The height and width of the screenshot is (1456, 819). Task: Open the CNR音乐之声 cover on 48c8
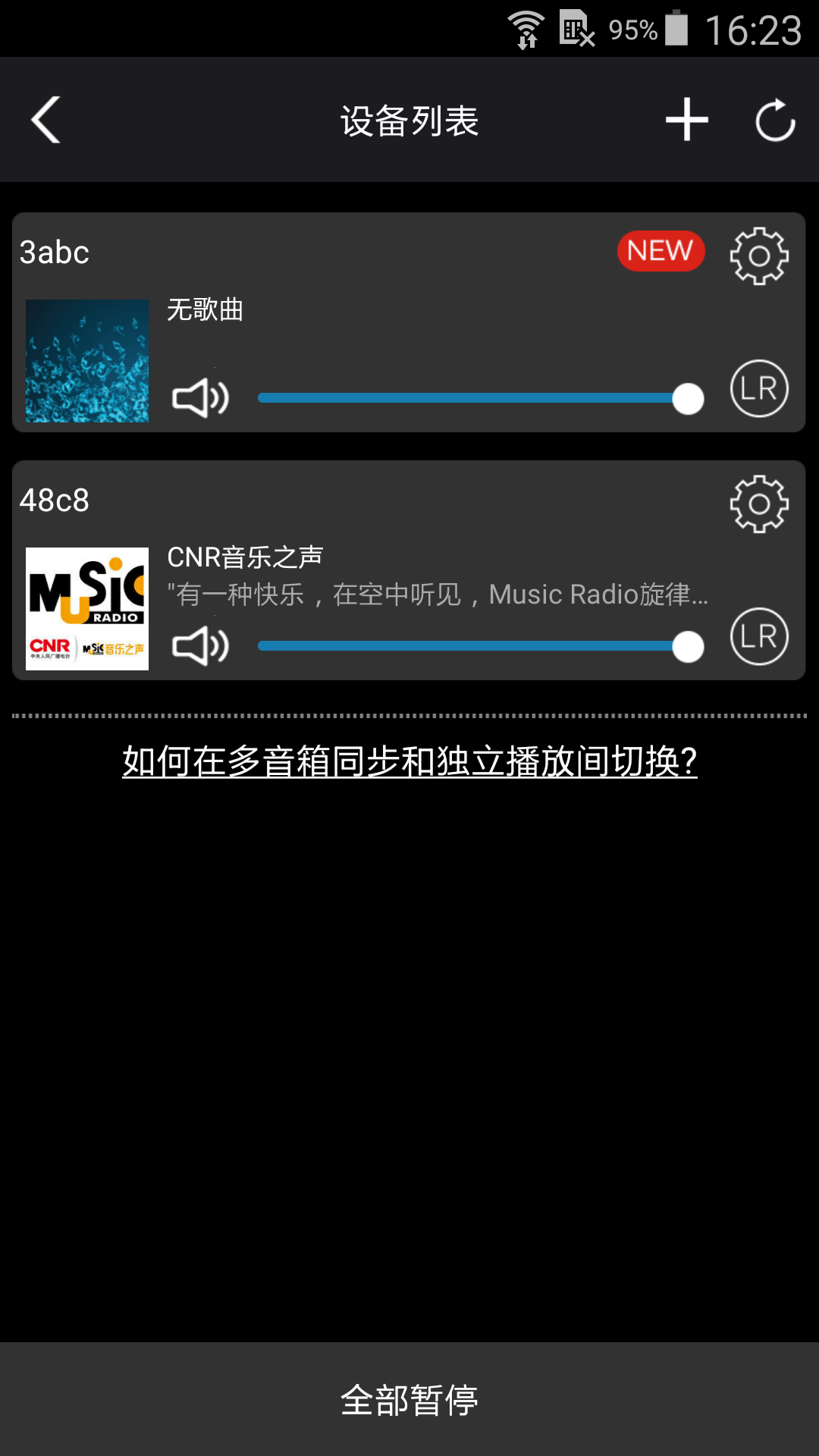(x=87, y=609)
